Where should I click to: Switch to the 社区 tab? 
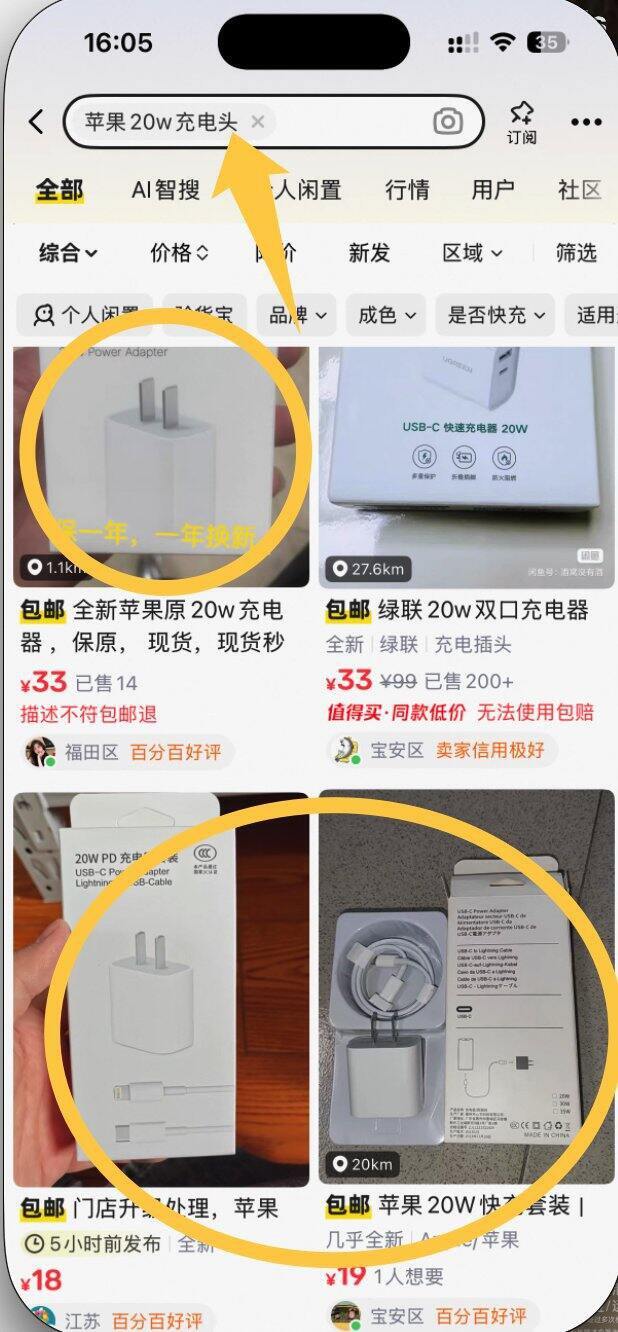coord(580,190)
